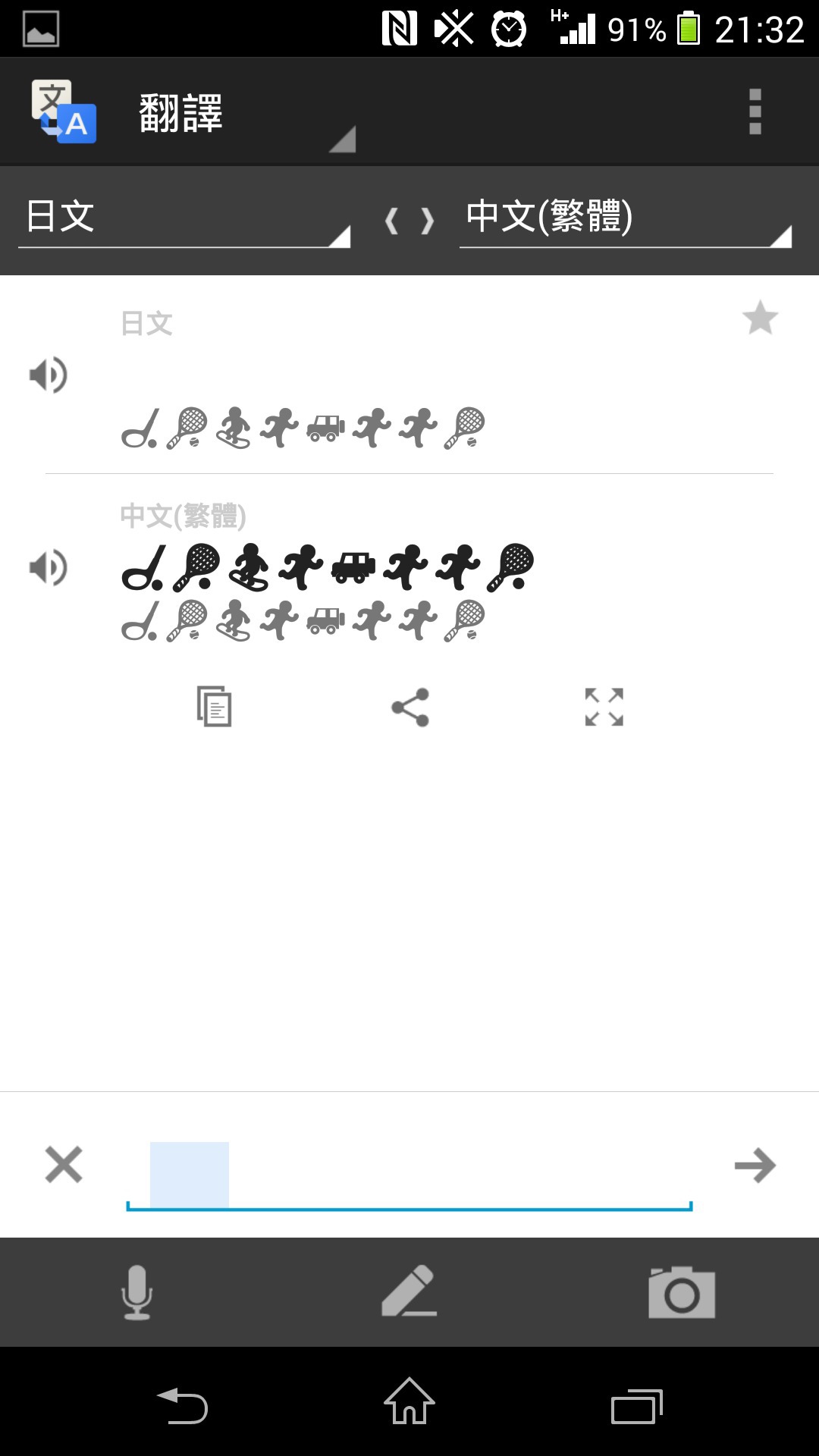Play audio of the 中文(繁體) translation

click(x=49, y=567)
